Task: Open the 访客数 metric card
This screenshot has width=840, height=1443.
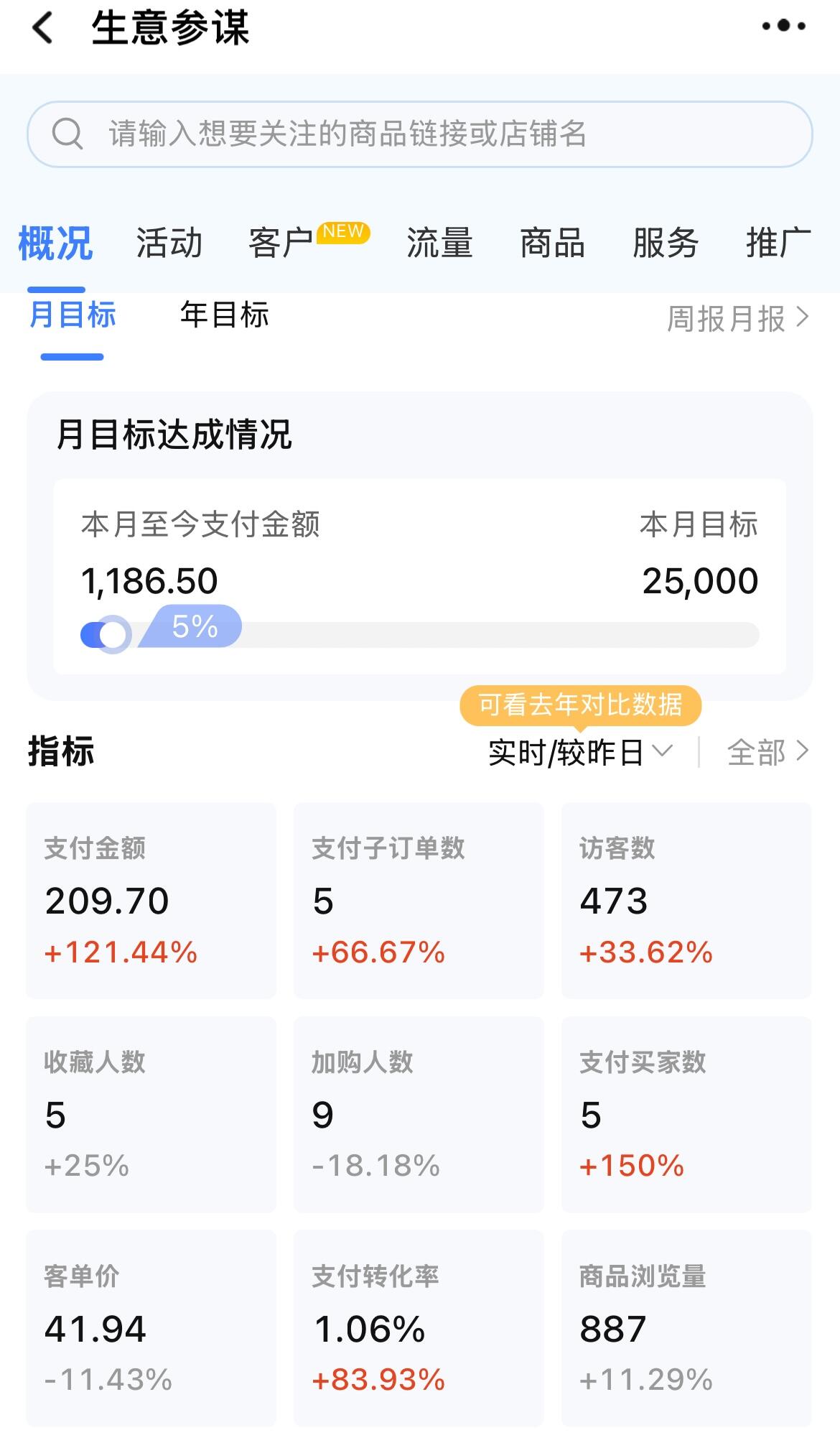Action: point(686,900)
